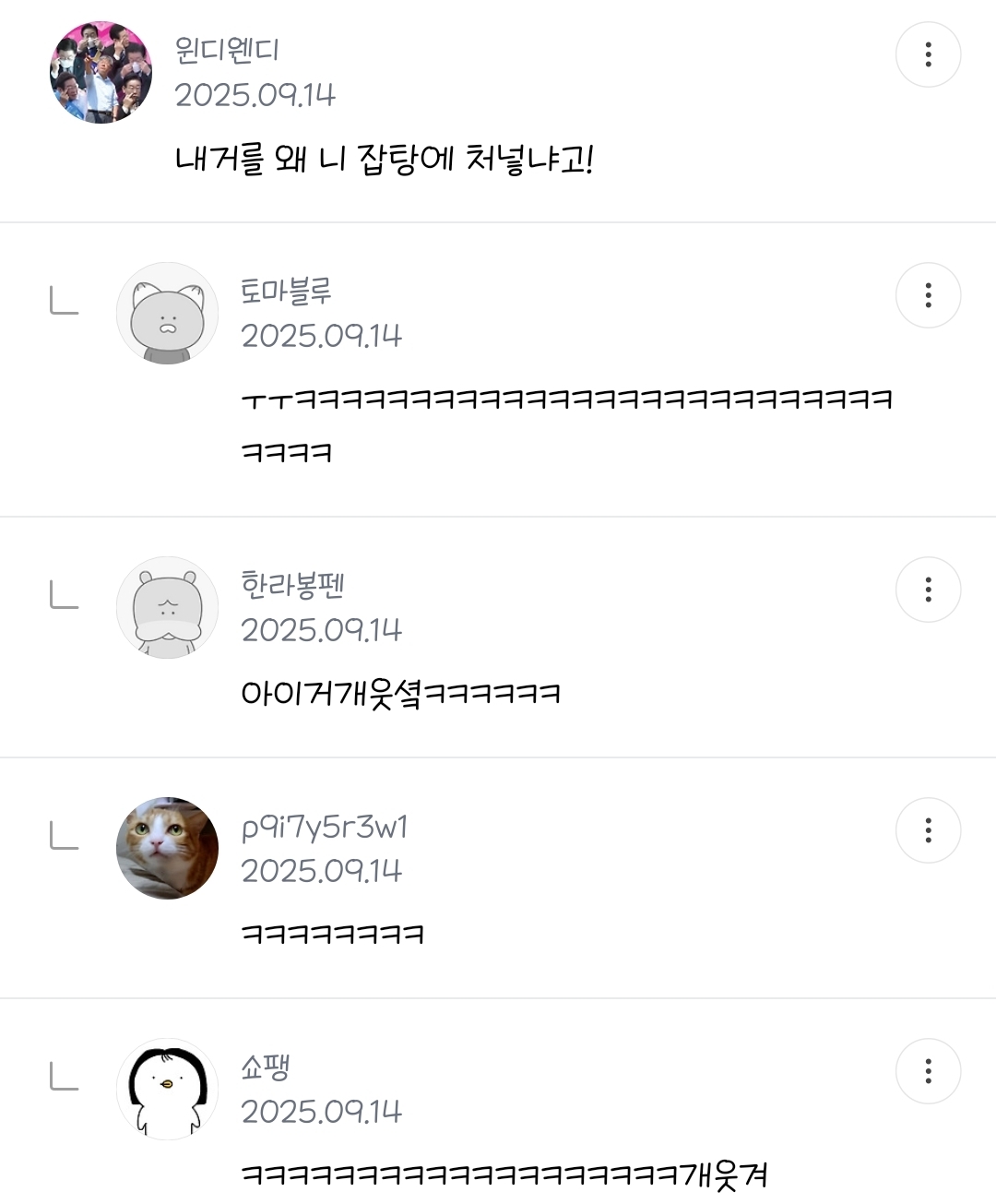Open the overflow menu on 쇼팽's reply

pos(928,1071)
